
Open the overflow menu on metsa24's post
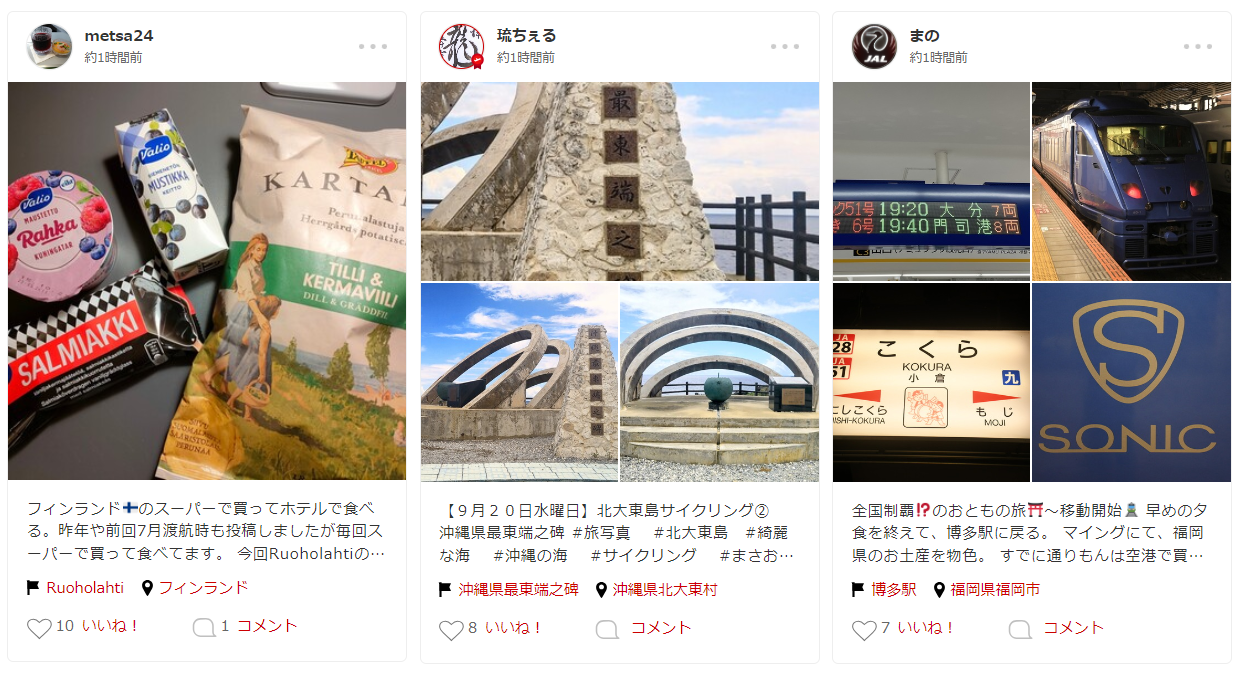click(x=372, y=47)
